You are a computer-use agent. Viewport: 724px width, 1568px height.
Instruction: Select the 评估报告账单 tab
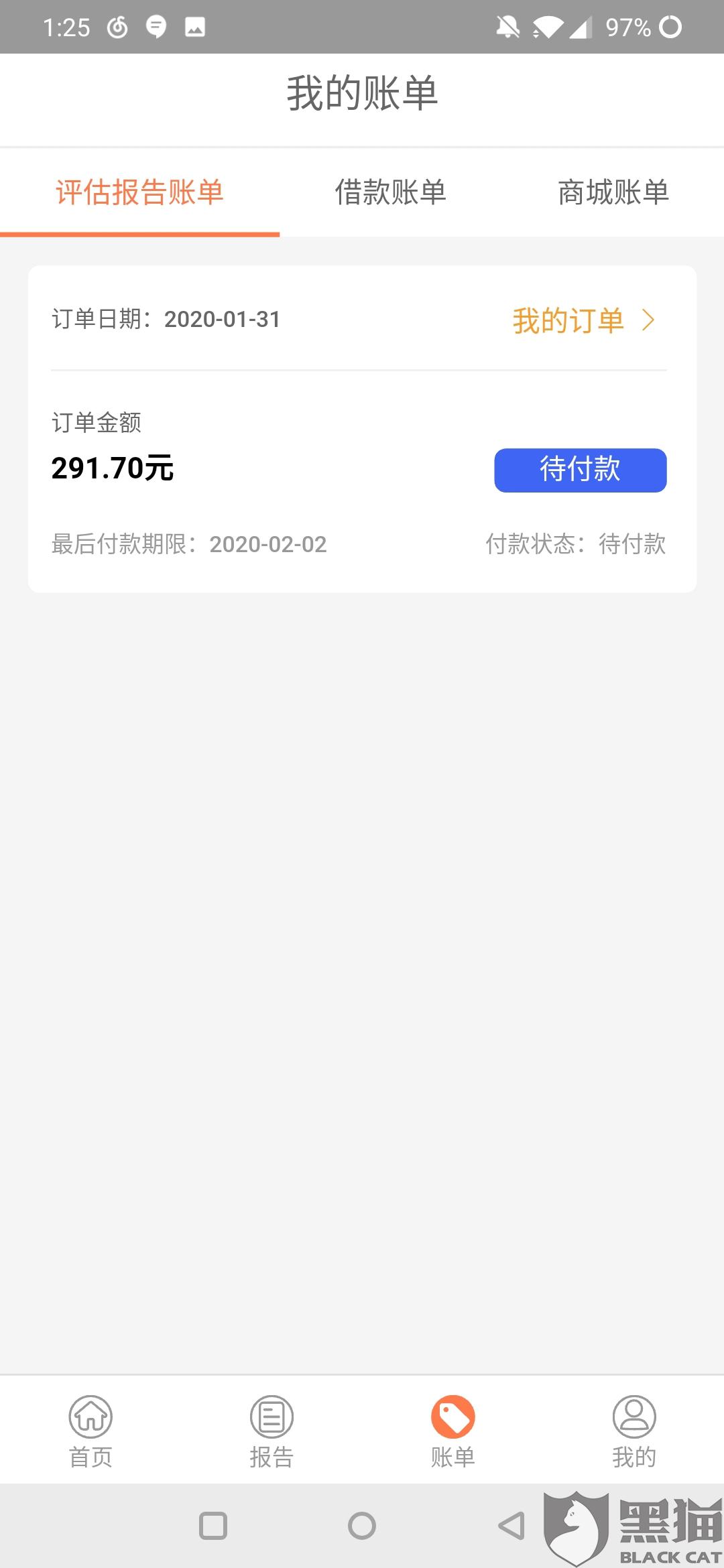(139, 192)
